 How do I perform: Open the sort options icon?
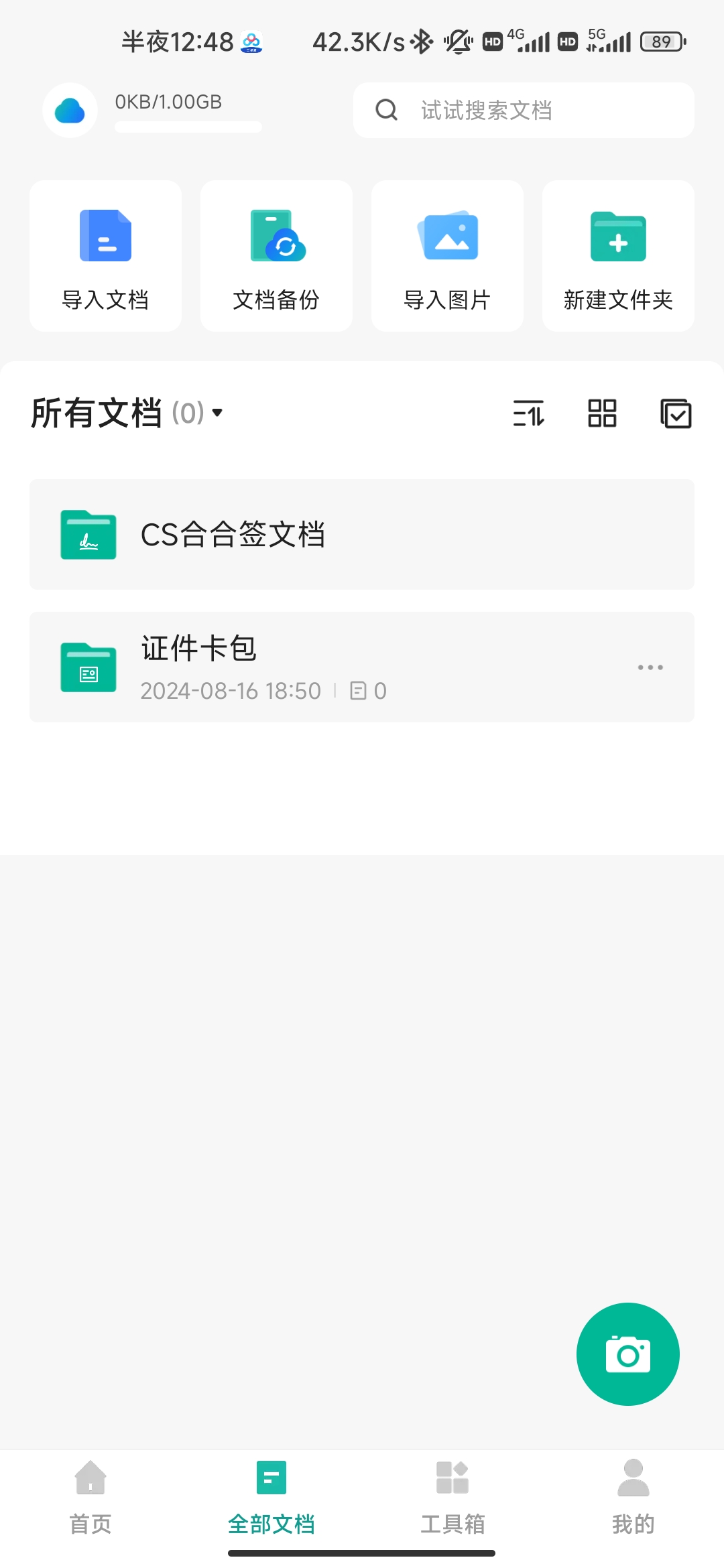[528, 413]
